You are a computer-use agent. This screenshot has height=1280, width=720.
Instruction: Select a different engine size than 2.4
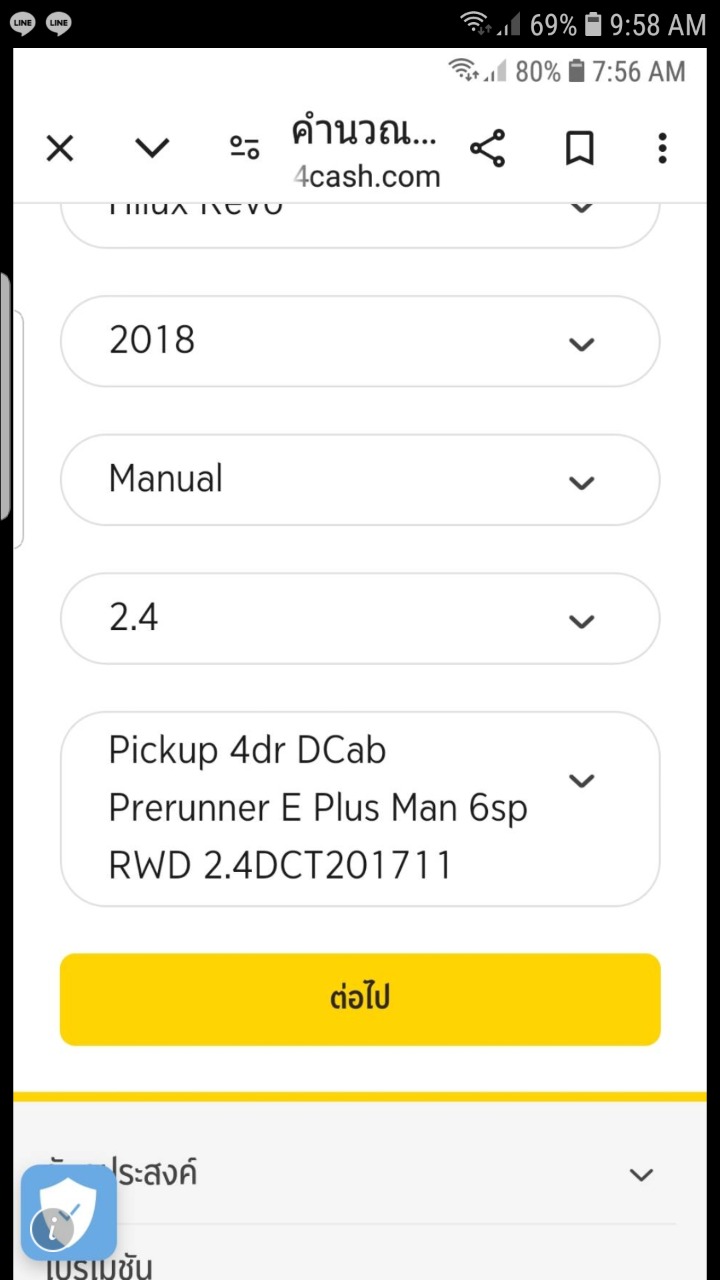[x=360, y=619]
